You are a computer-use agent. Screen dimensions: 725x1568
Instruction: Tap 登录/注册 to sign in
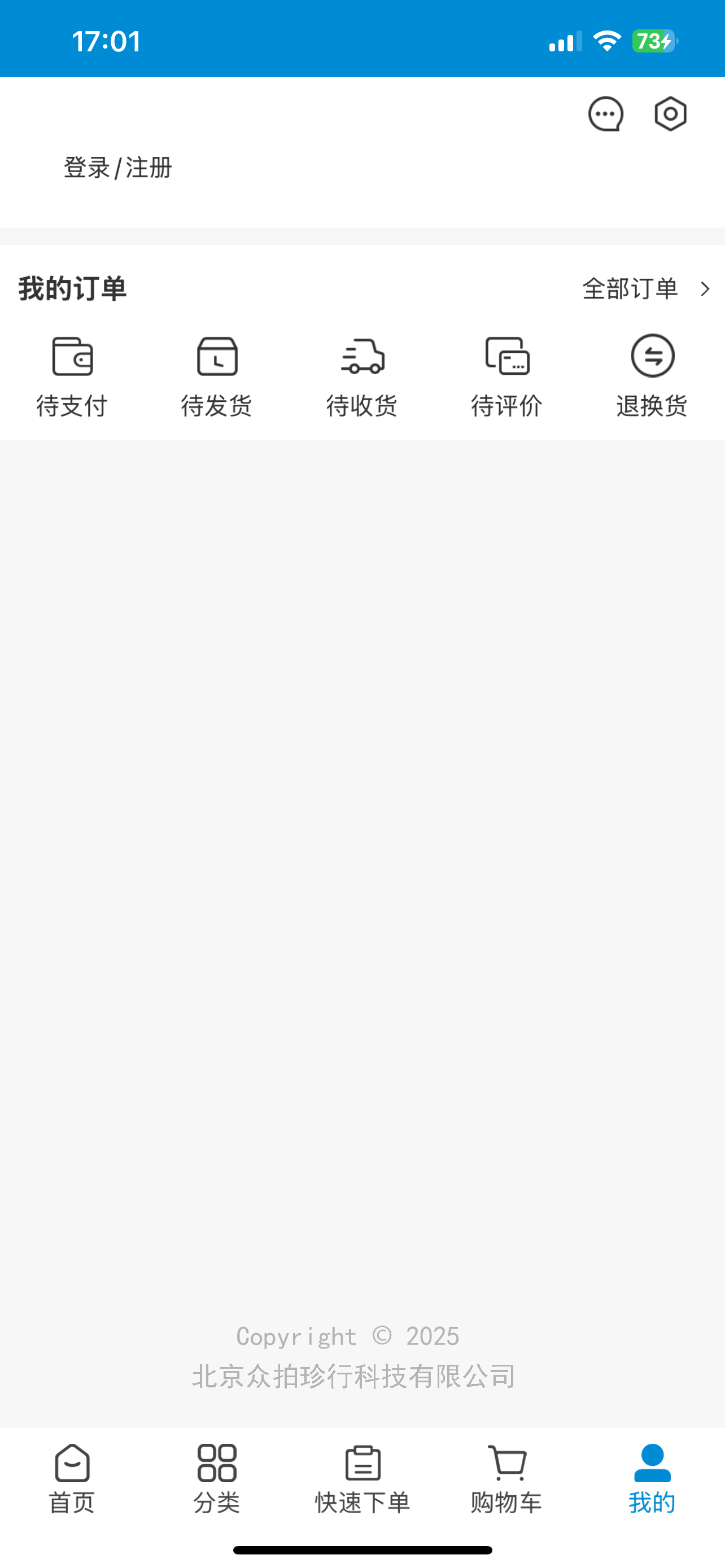tap(118, 168)
